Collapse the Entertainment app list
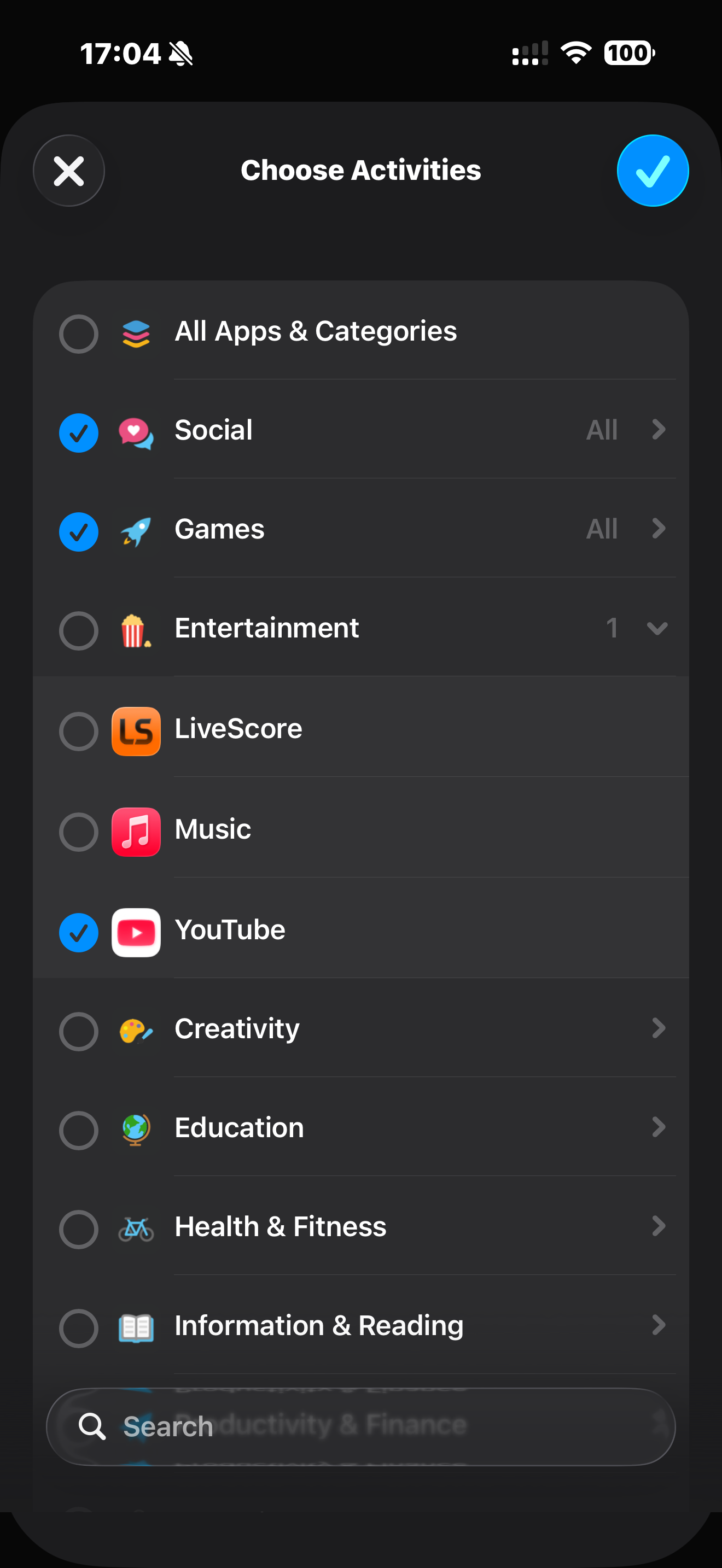722x1568 pixels. click(x=657, y=630)
